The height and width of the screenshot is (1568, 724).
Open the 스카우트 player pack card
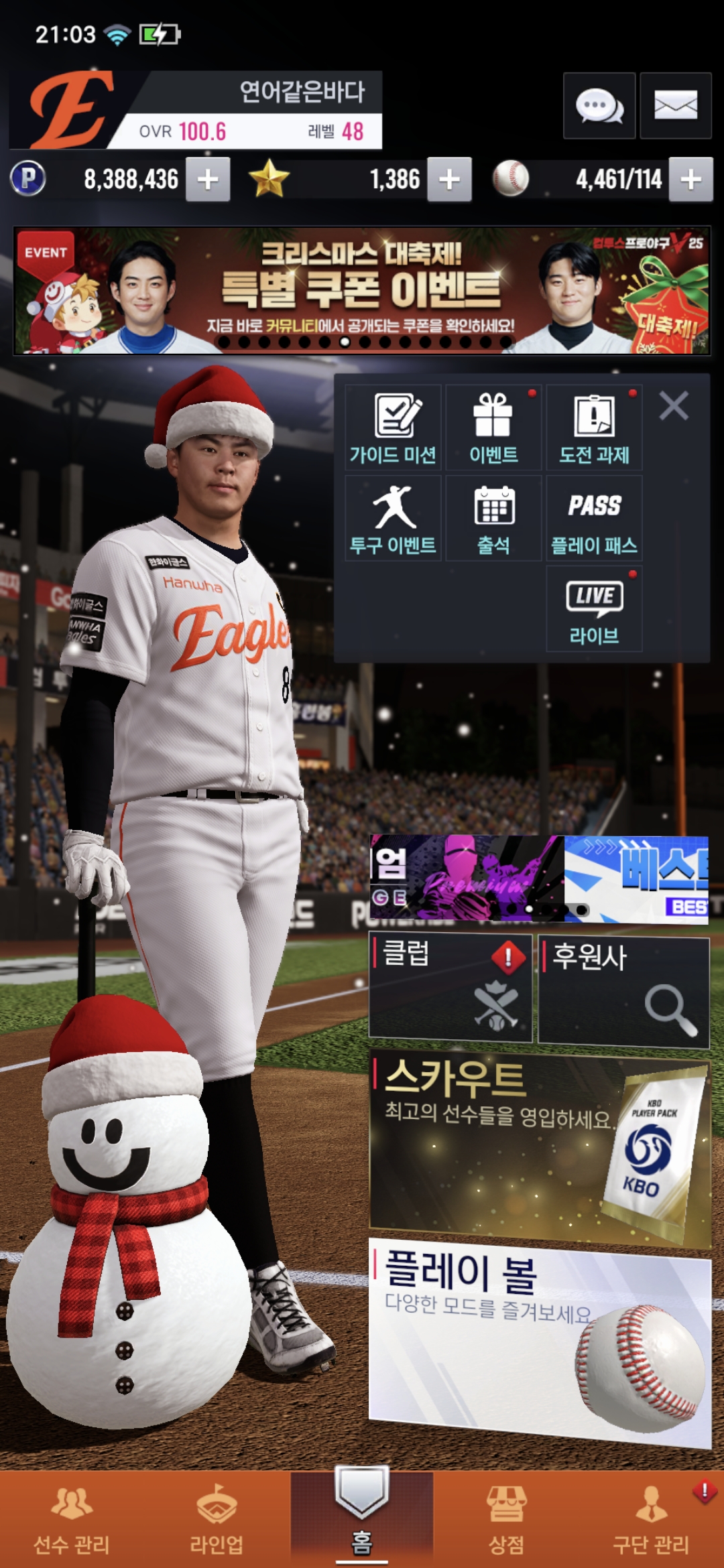[540, 1147]
